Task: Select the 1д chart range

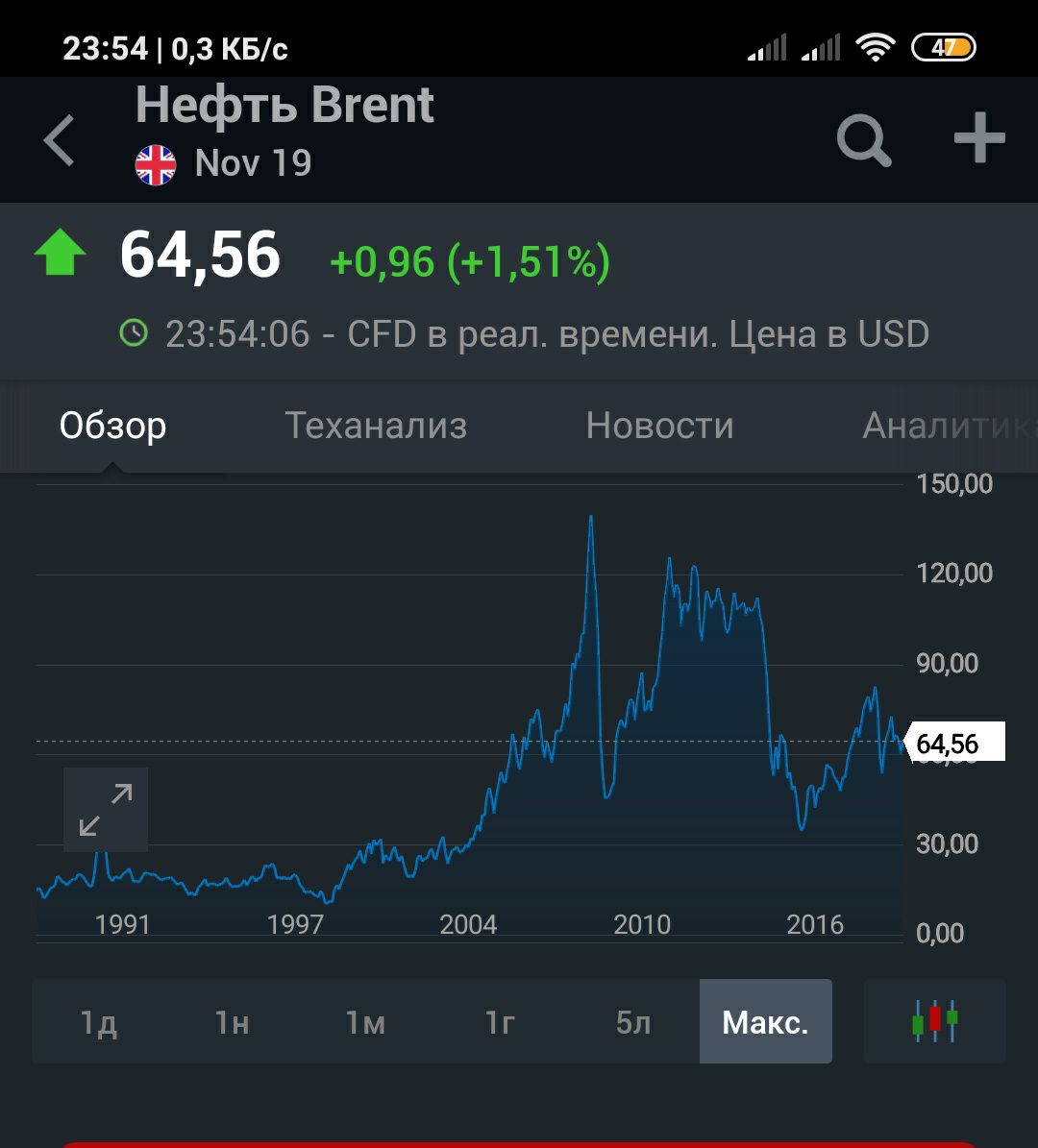Action: [x=98, y=1022]
